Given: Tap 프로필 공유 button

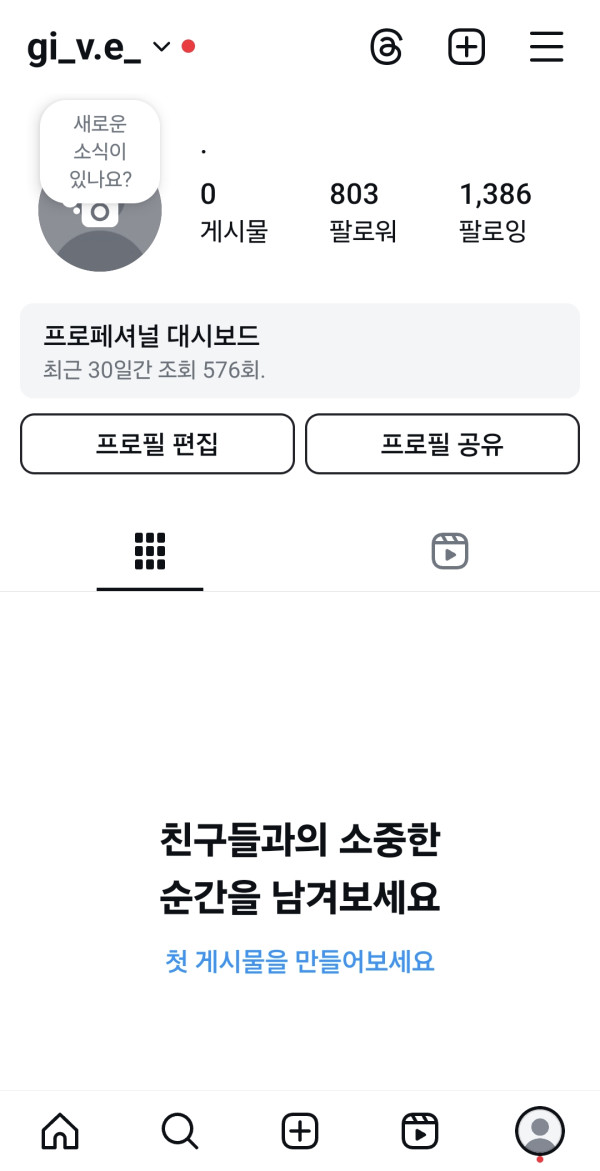Looking at the screenshot, I should [x=442, y=444].
